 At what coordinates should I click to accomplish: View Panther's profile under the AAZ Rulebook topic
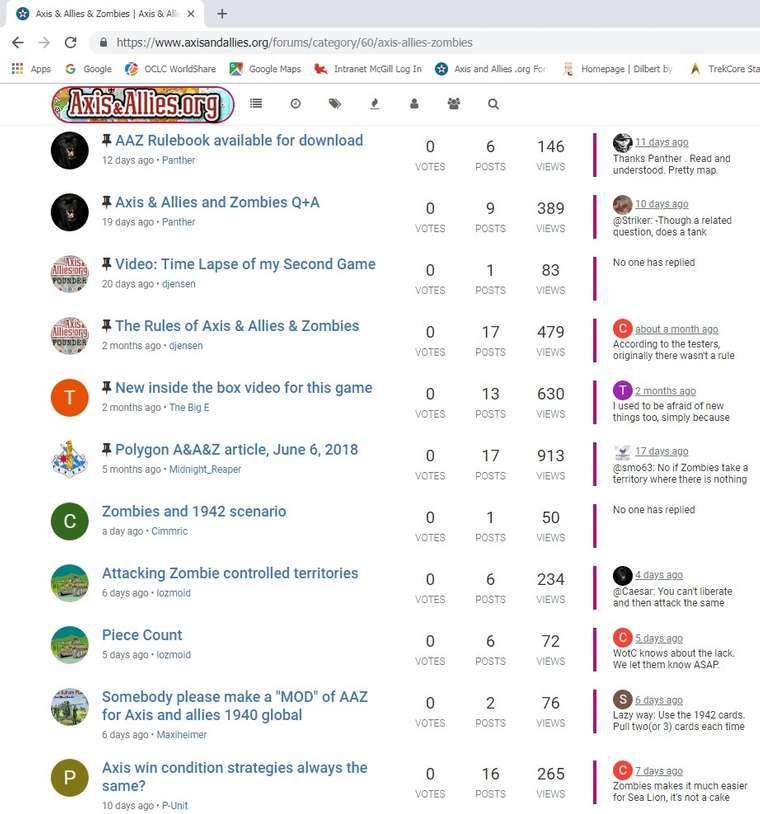(179, 160)
